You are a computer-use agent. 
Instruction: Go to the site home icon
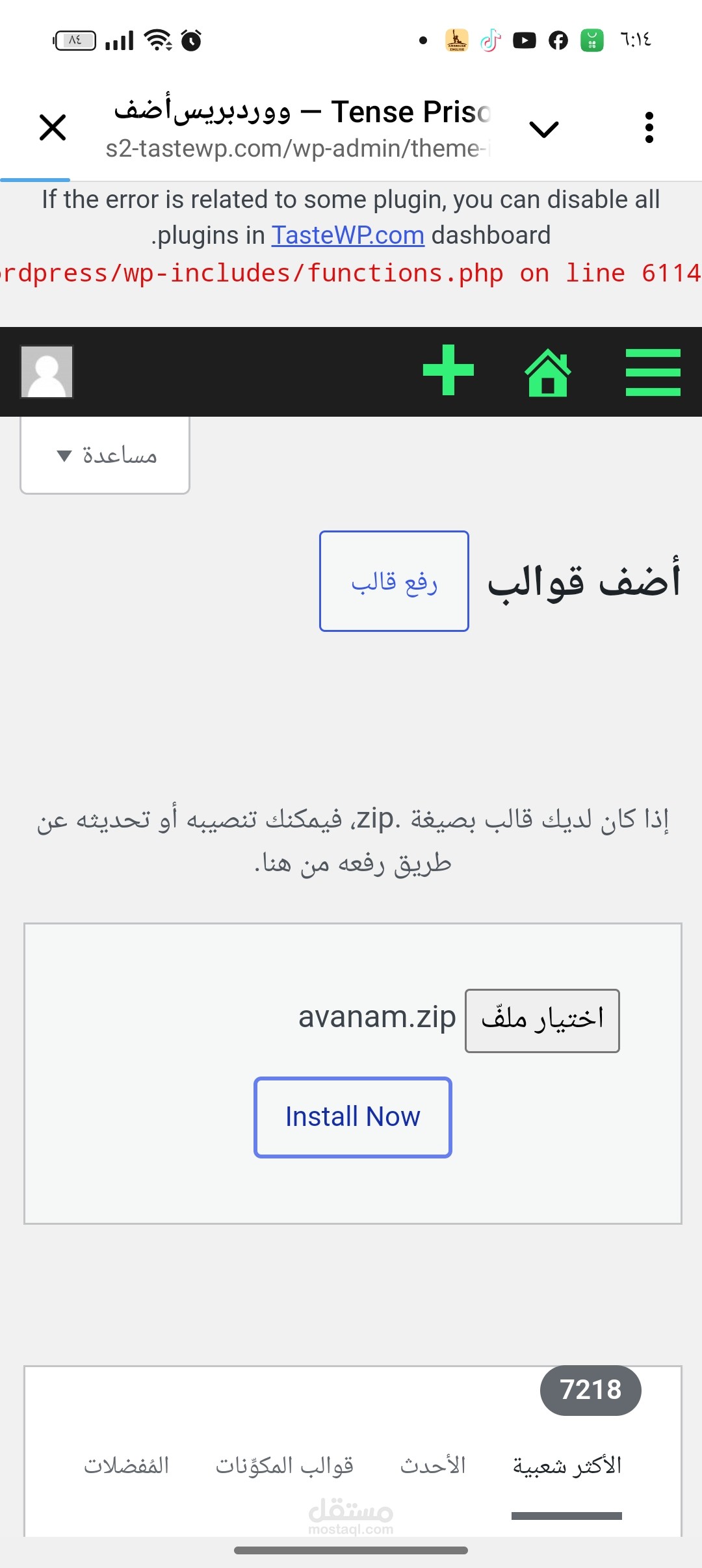pos(548,372)
